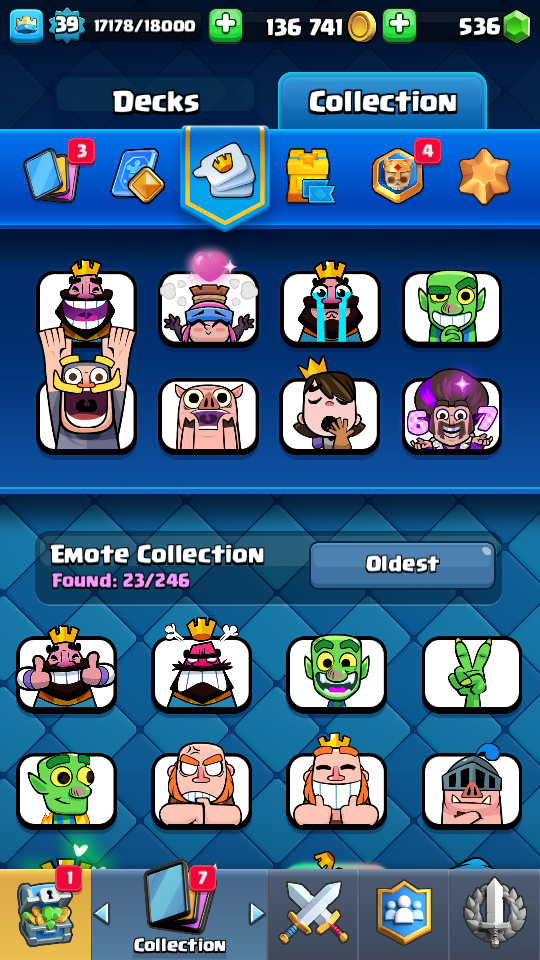Tap the green plus next to experience
The image size is (540, 960).
pos(225,26)
